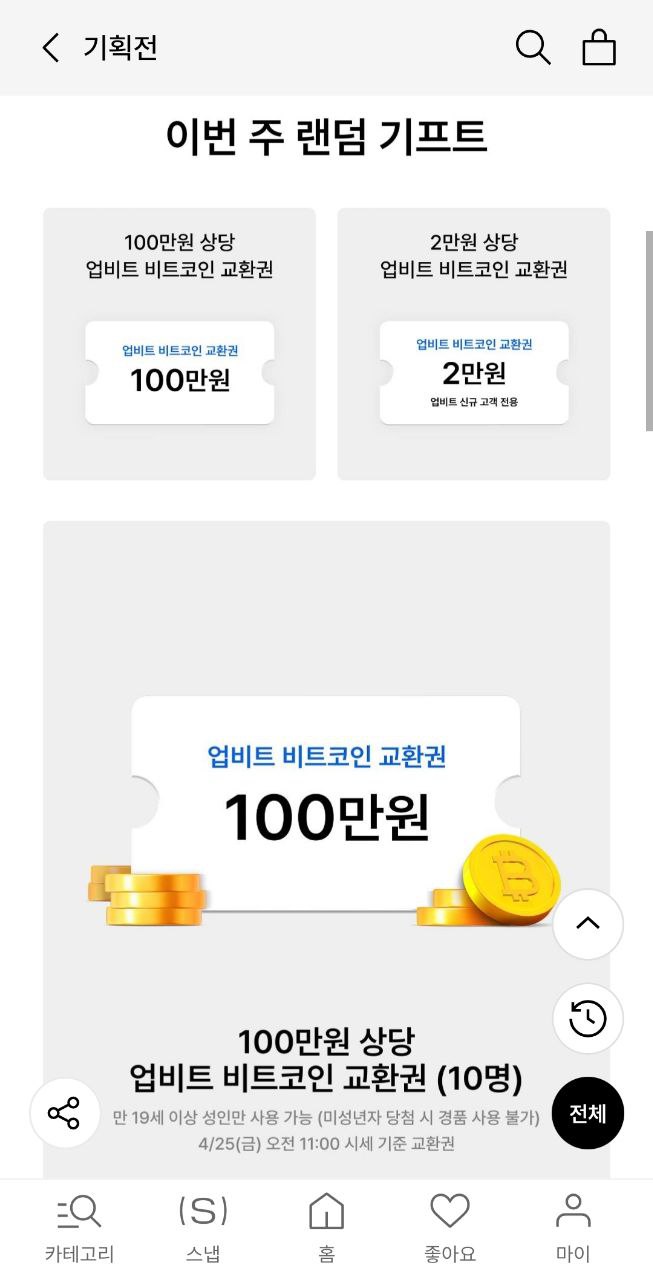Viewport: 653px width, 1280px height.
Task: Tap the 전체 floating button
Action: pyautogui.click(x=588, y=1113)
